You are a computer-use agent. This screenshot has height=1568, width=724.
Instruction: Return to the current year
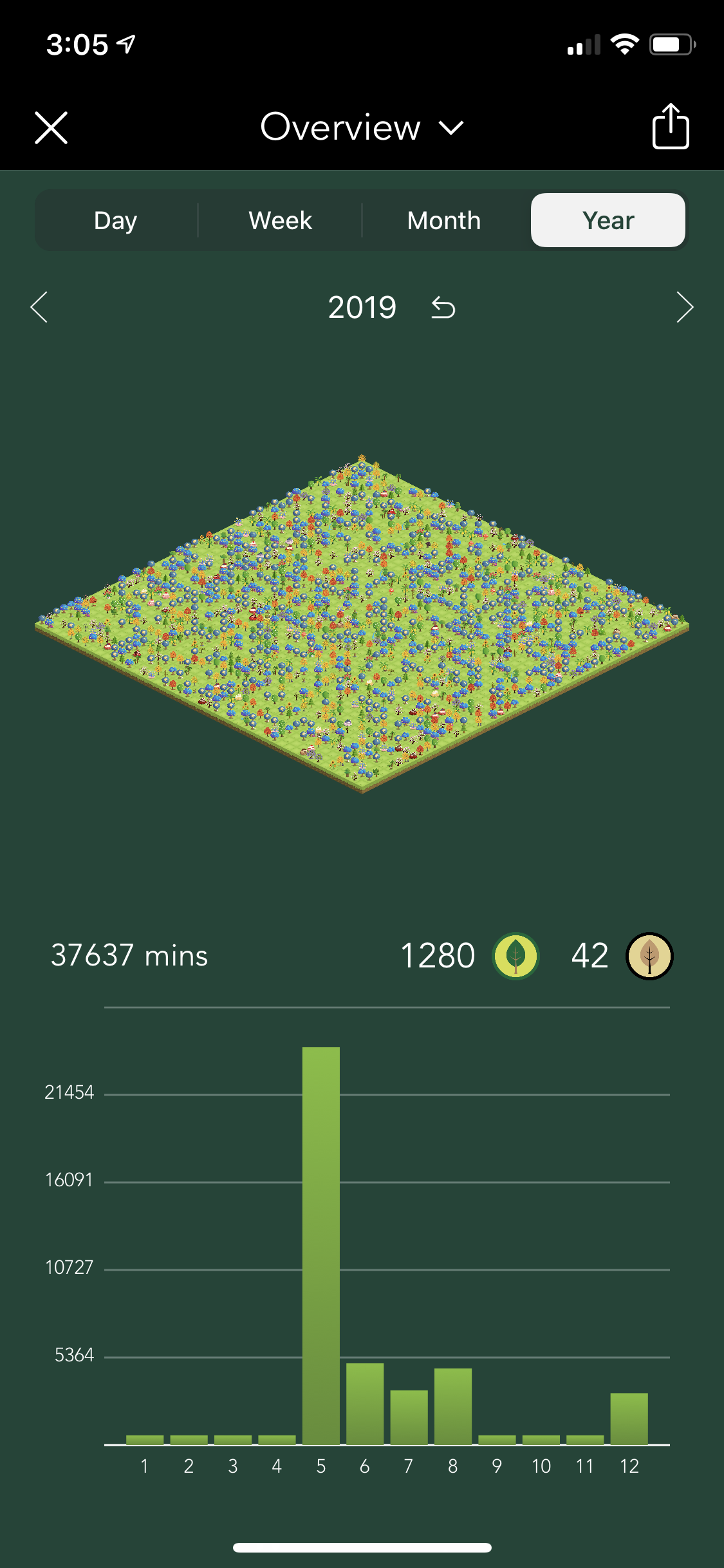[x=443, y=308]
